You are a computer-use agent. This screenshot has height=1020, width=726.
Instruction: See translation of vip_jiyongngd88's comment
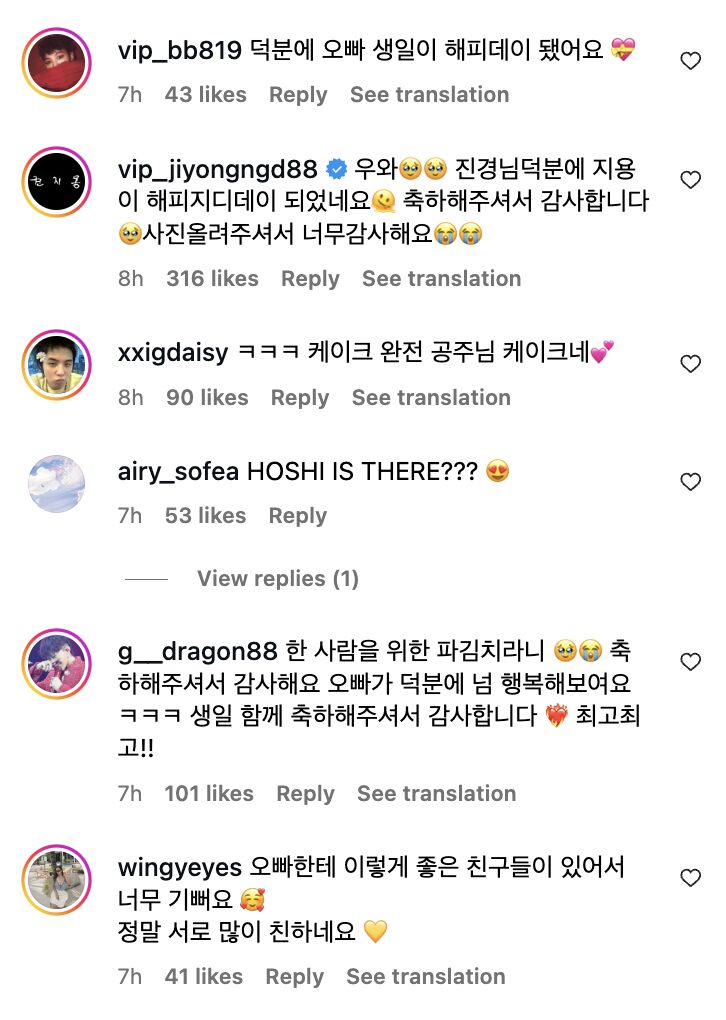(x=441, y=279)
